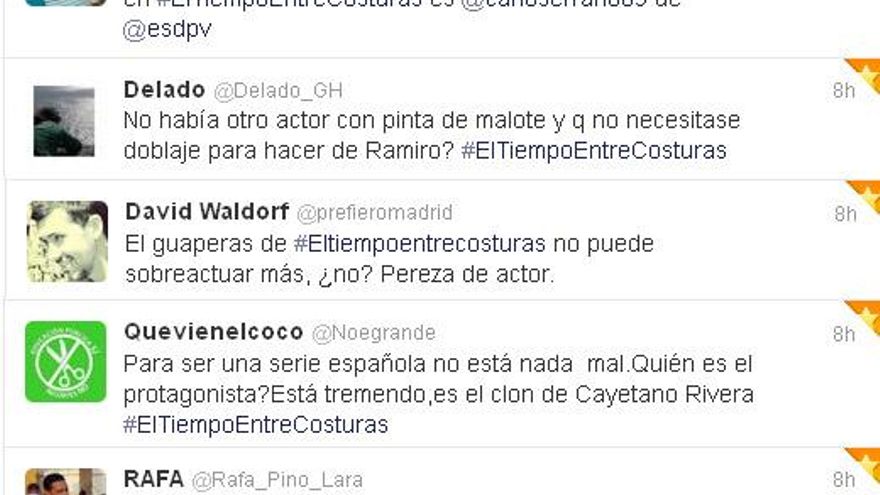This screenshot has width=880, height=495.
Task: Open the 8h timestamp on Delado's tweet
Action: click(x=843, y=91)
